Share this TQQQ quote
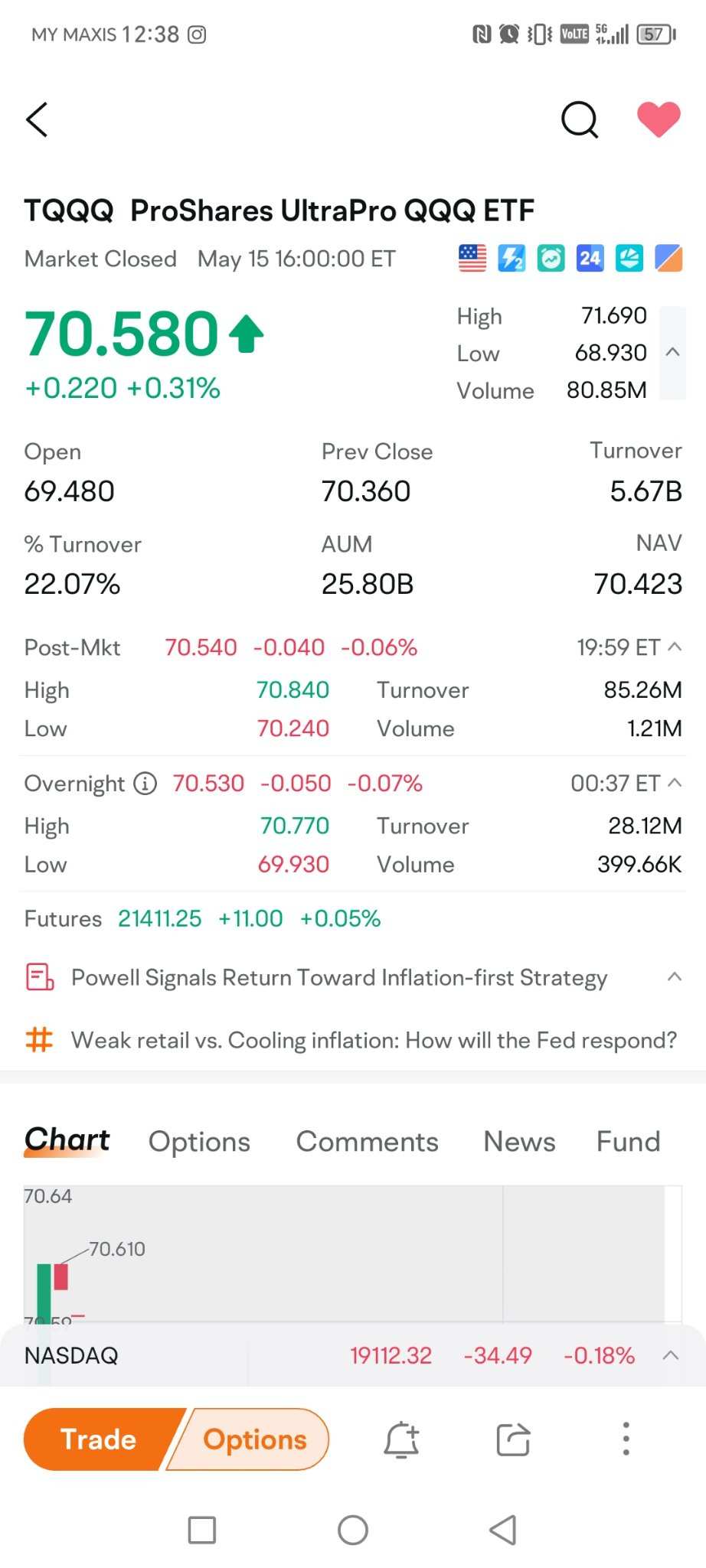The image size is (706, 1568). (513, 1439)
